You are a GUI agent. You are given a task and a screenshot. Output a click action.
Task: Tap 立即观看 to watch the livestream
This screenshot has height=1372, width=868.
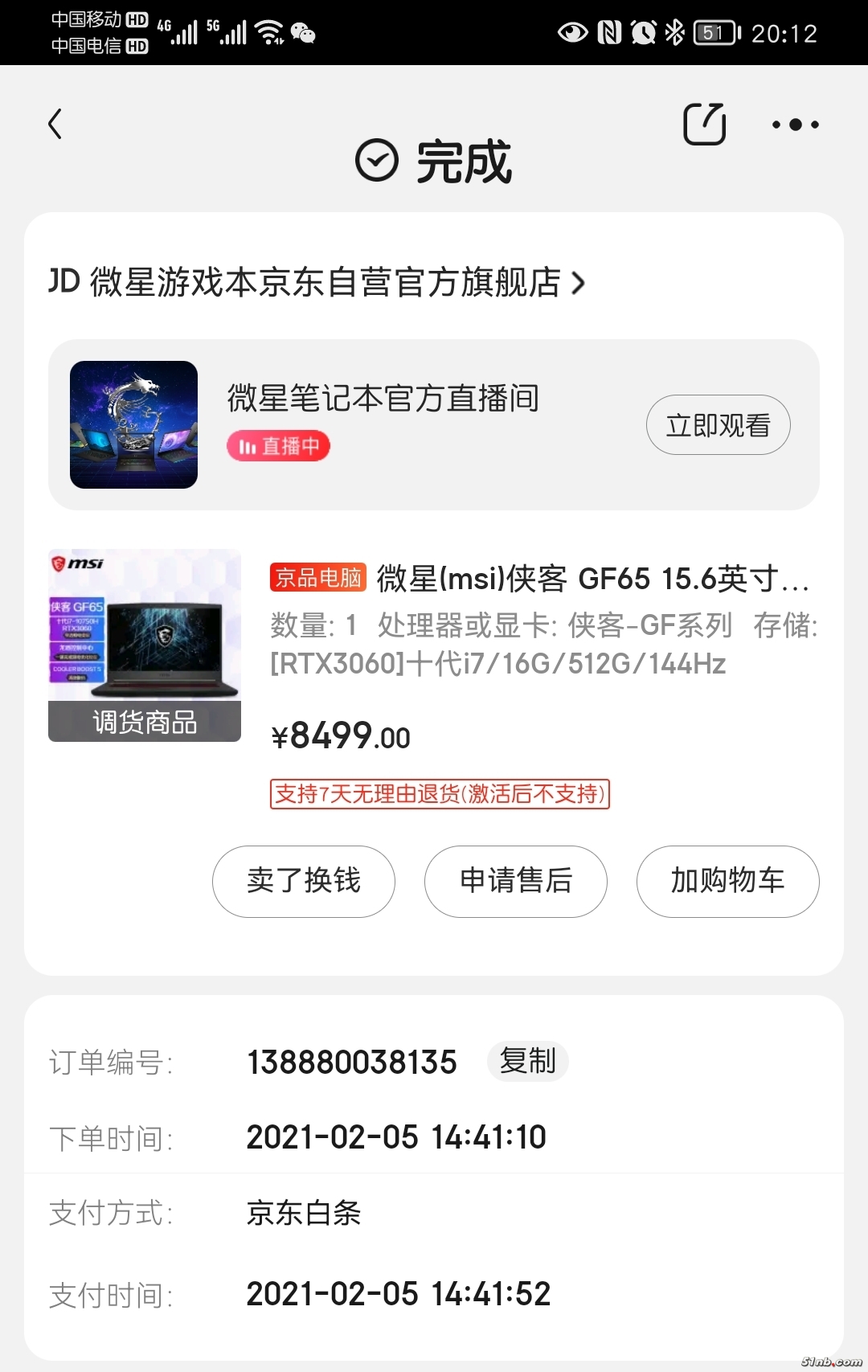coord(718,425)
